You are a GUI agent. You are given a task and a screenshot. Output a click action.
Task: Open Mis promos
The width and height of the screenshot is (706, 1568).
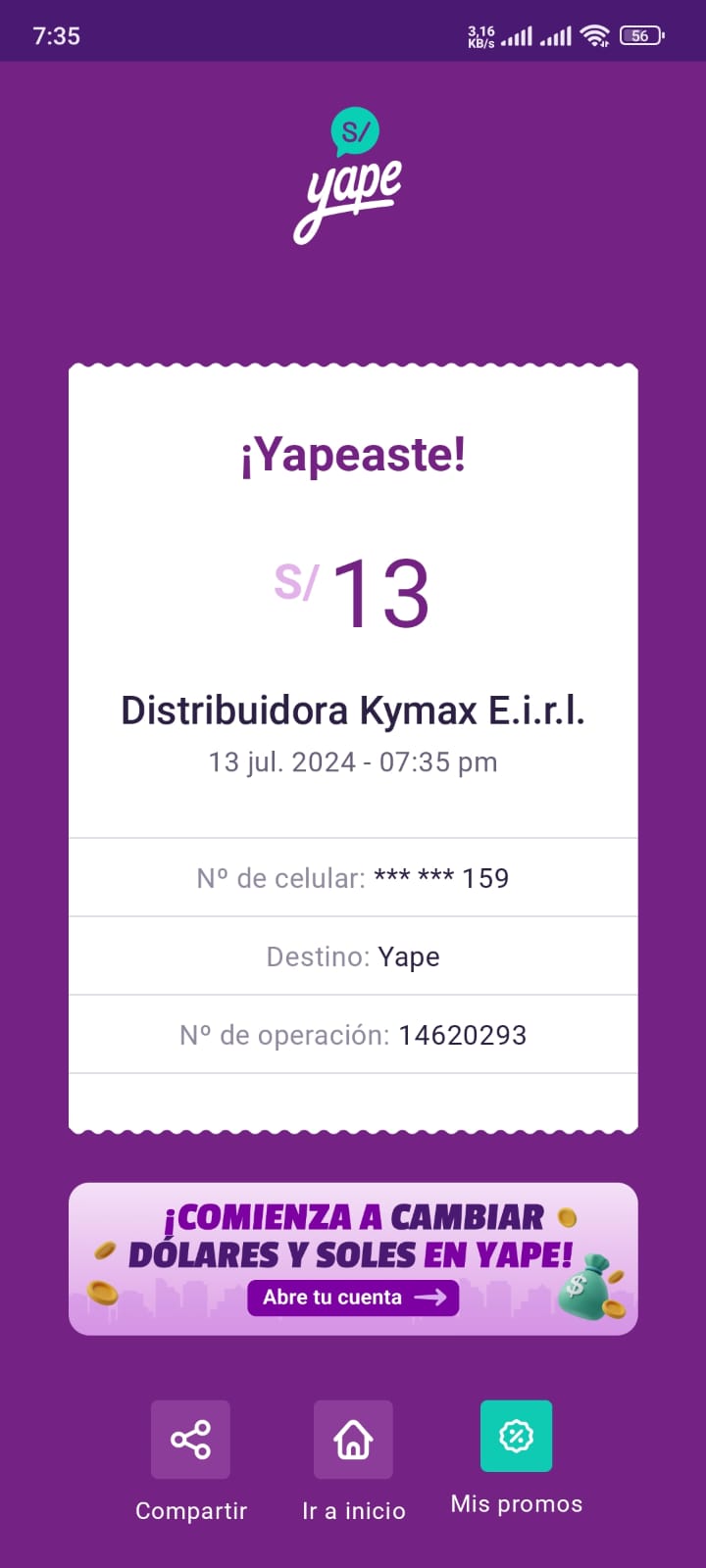pyautogui.click(x=516, y=1437)
